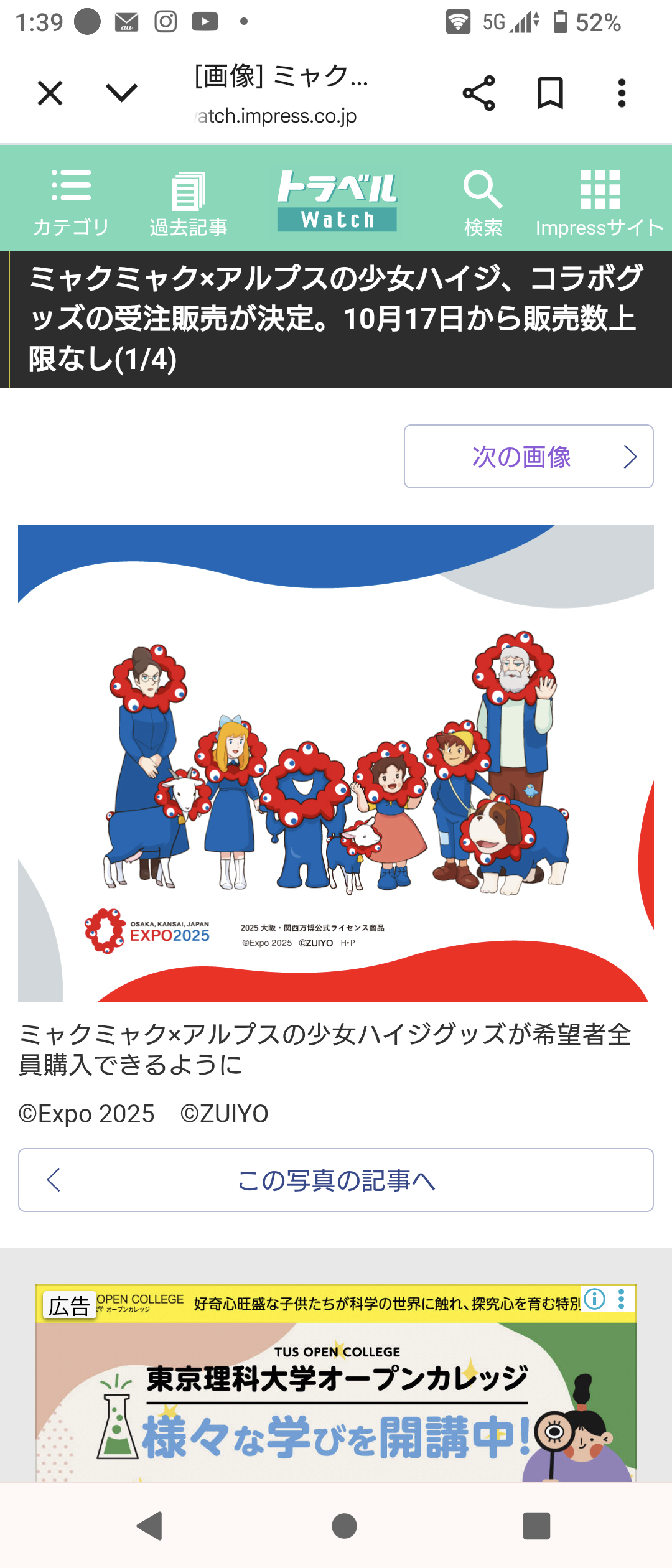The image size is (672, 1568).
Task: Open the ad options three dots
Action: click(621, 1299)
